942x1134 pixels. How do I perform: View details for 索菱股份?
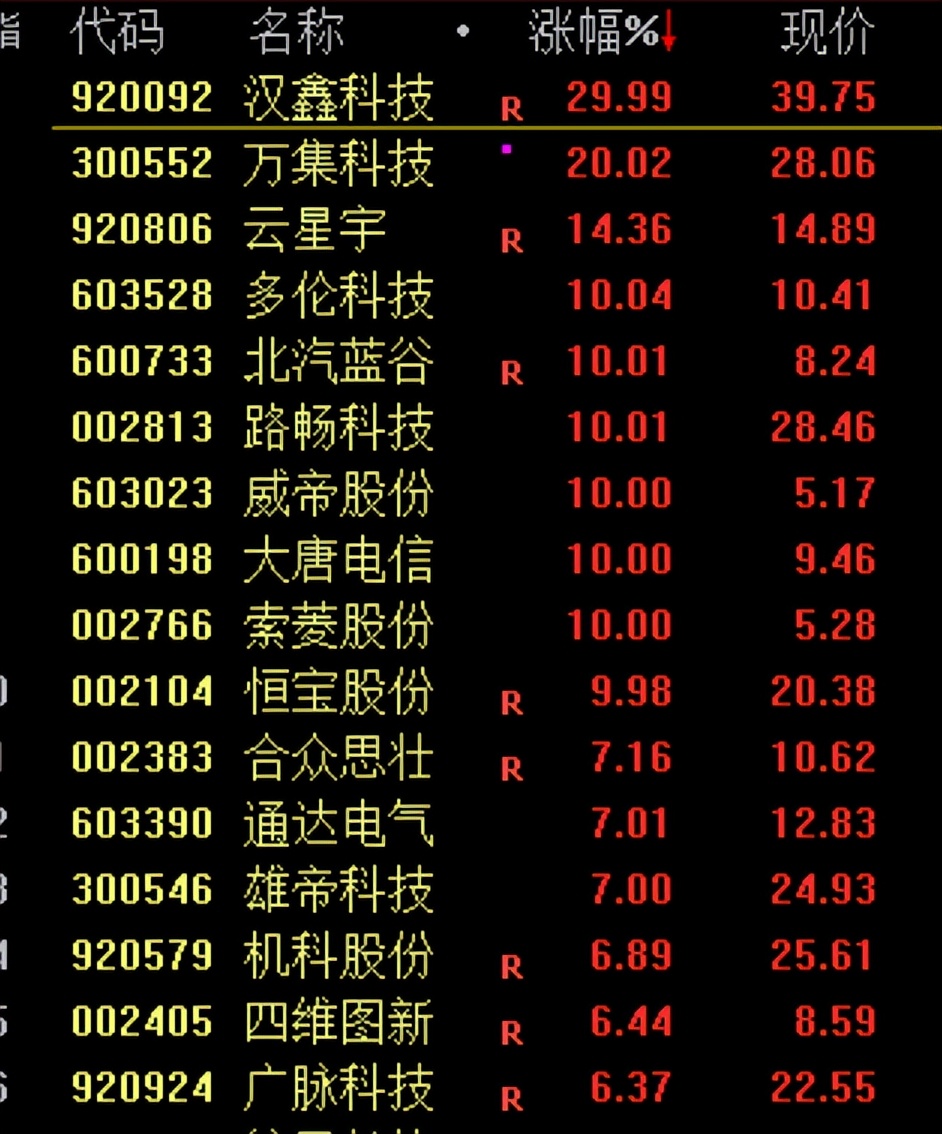tap(338, 626)
